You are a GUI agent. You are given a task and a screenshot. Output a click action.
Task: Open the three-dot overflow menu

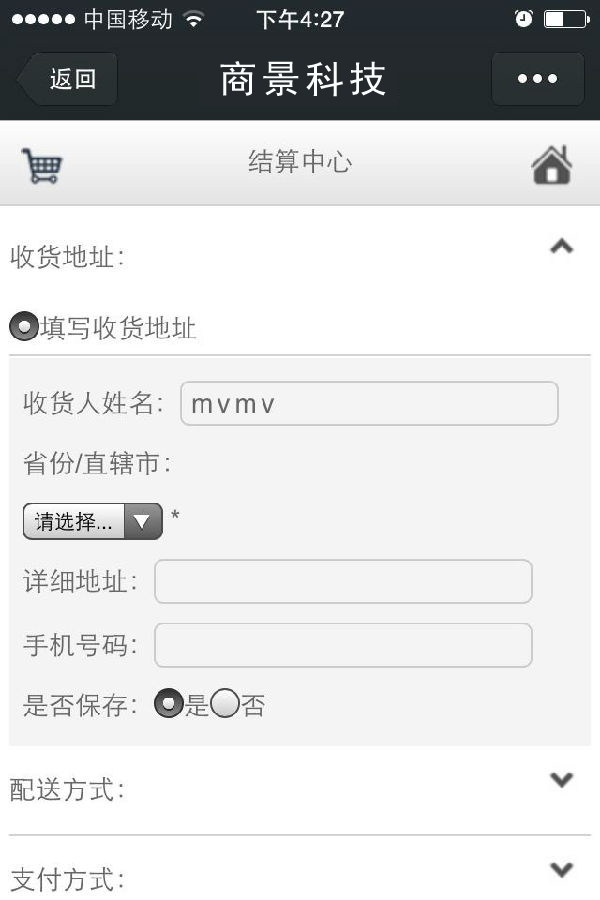point(537,80)
